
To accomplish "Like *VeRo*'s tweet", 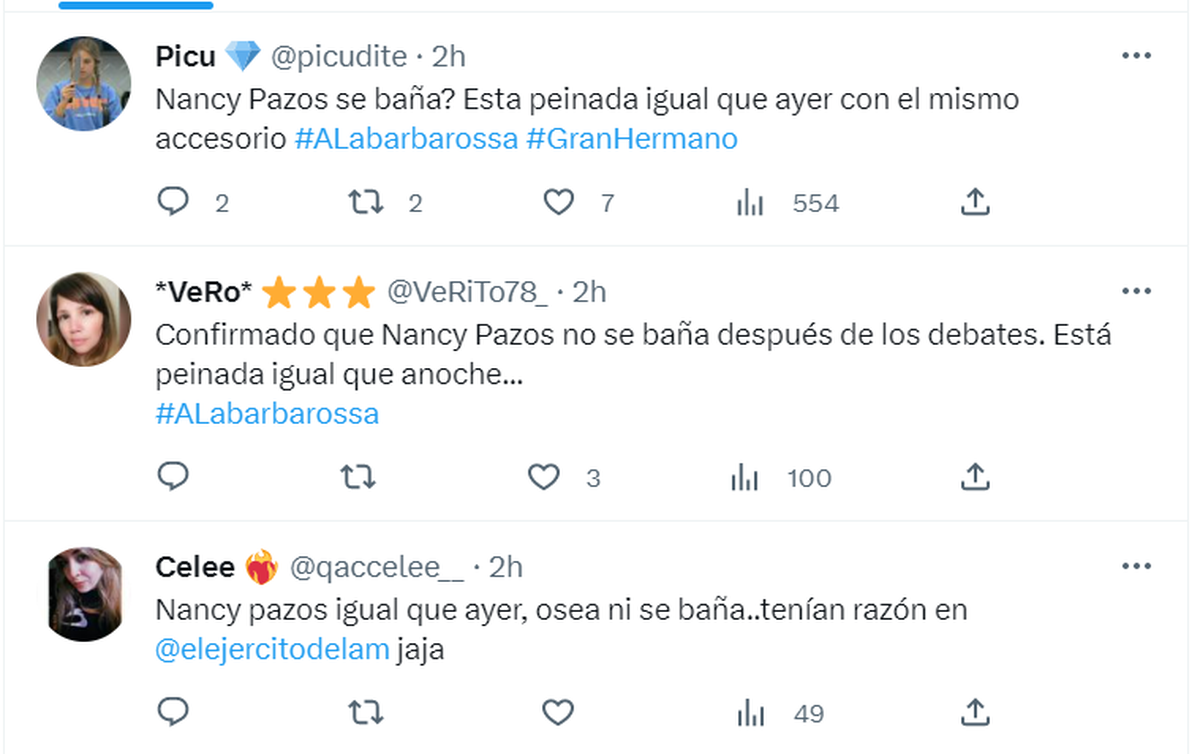I will coord(544,478).
